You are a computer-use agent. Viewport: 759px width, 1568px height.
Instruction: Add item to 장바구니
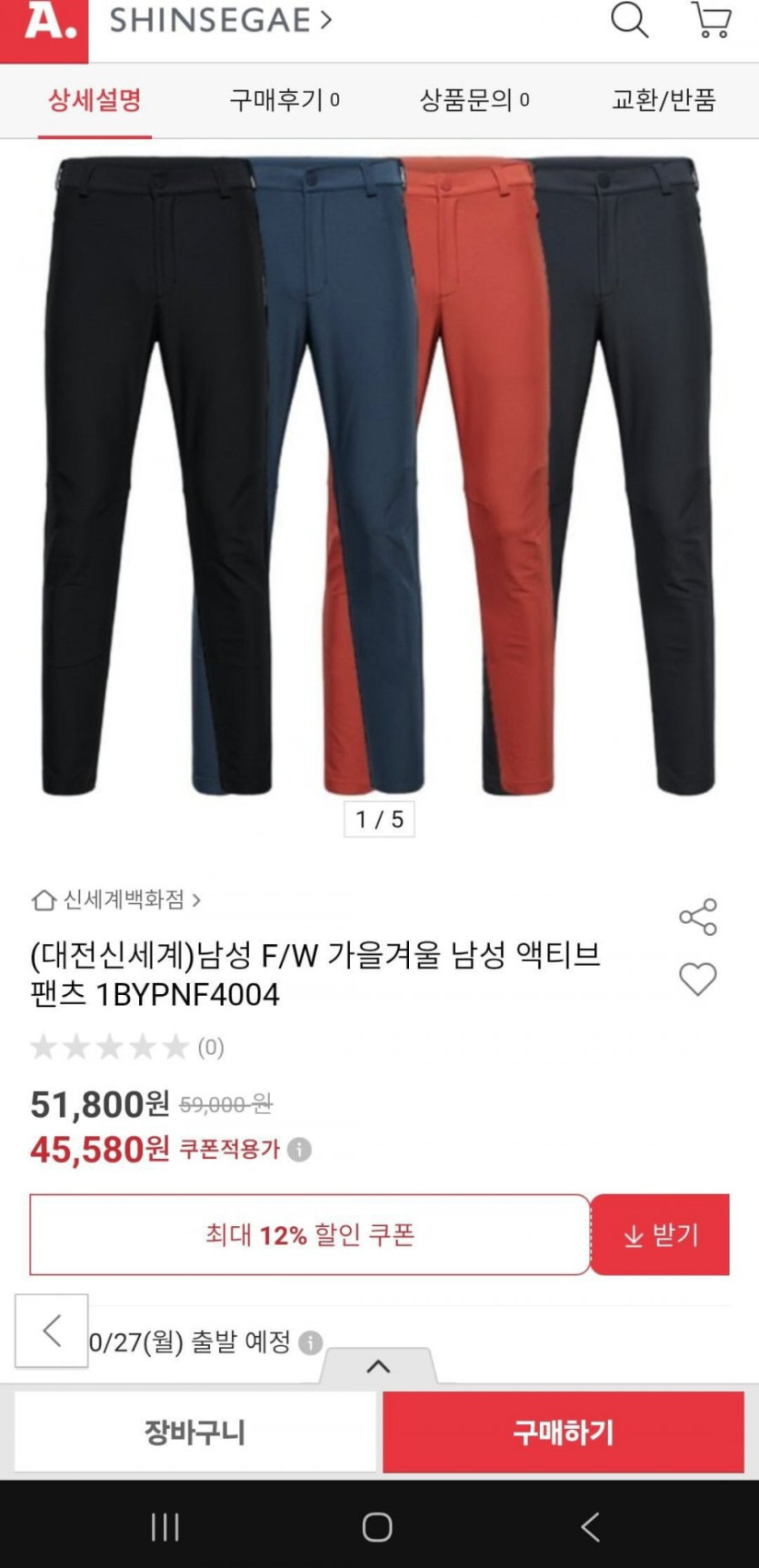[195, 1432]
